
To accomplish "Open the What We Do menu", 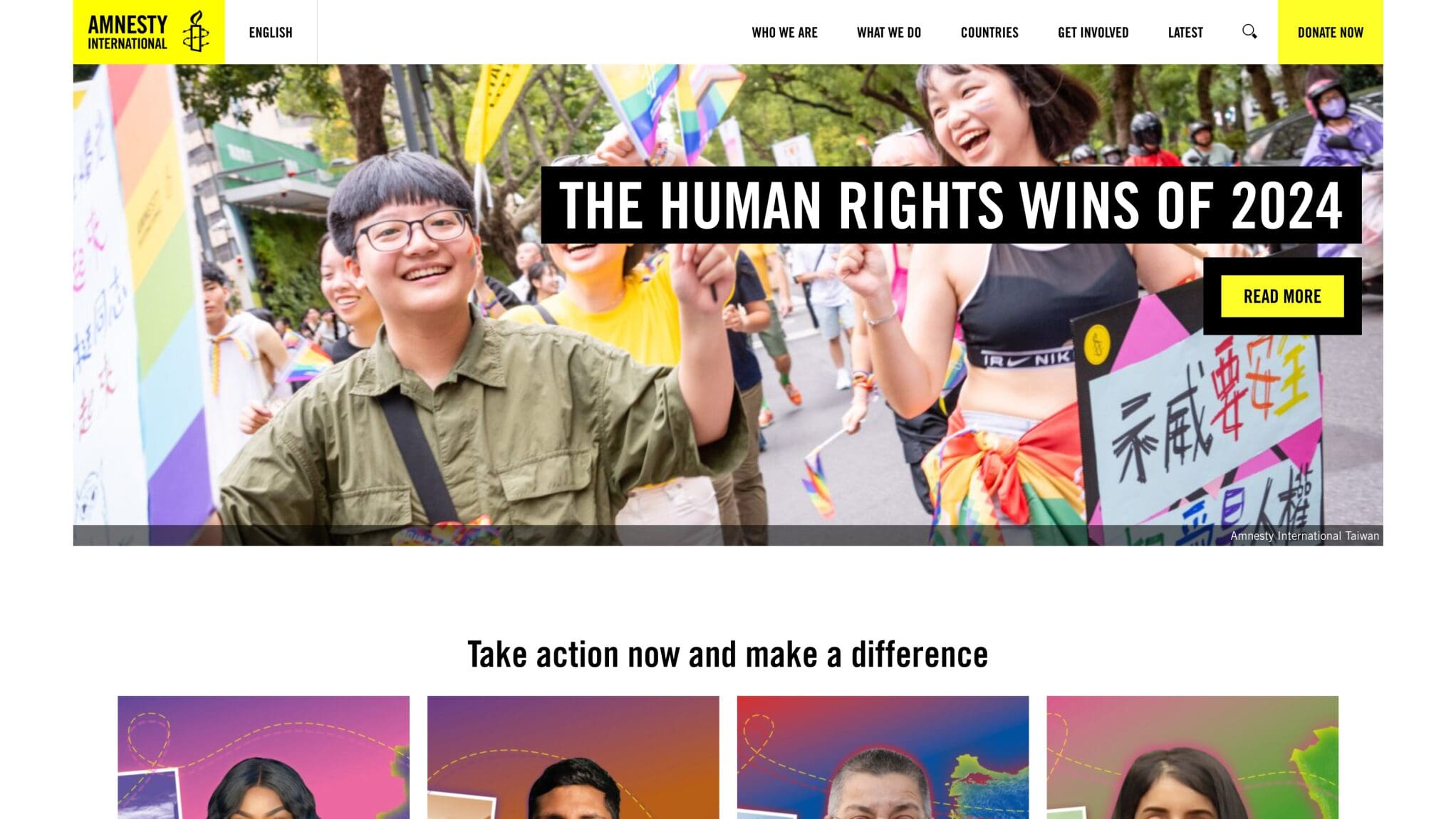I will click(888, 33).
